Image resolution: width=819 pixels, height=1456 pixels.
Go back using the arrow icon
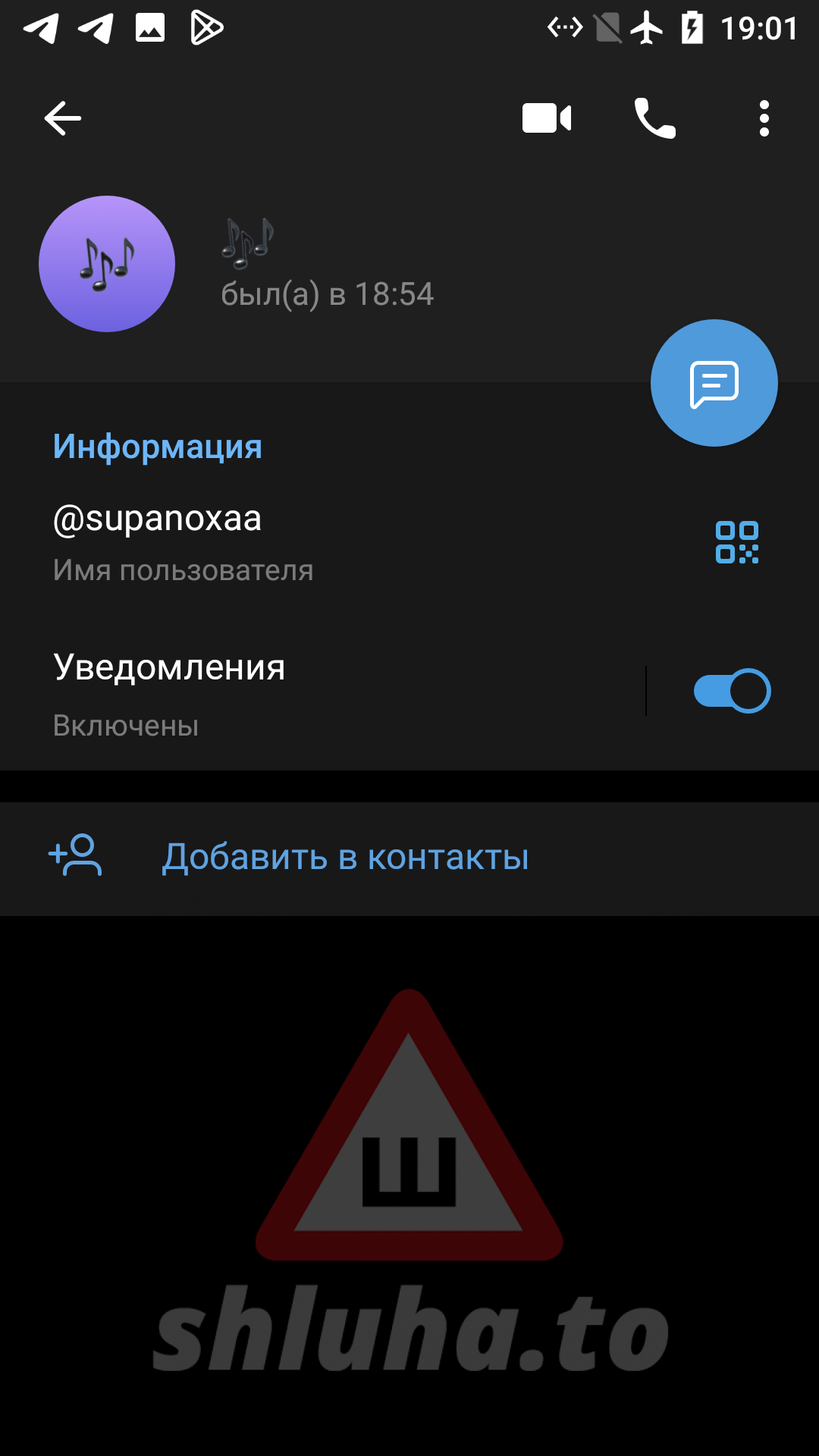tap(62, 118)
